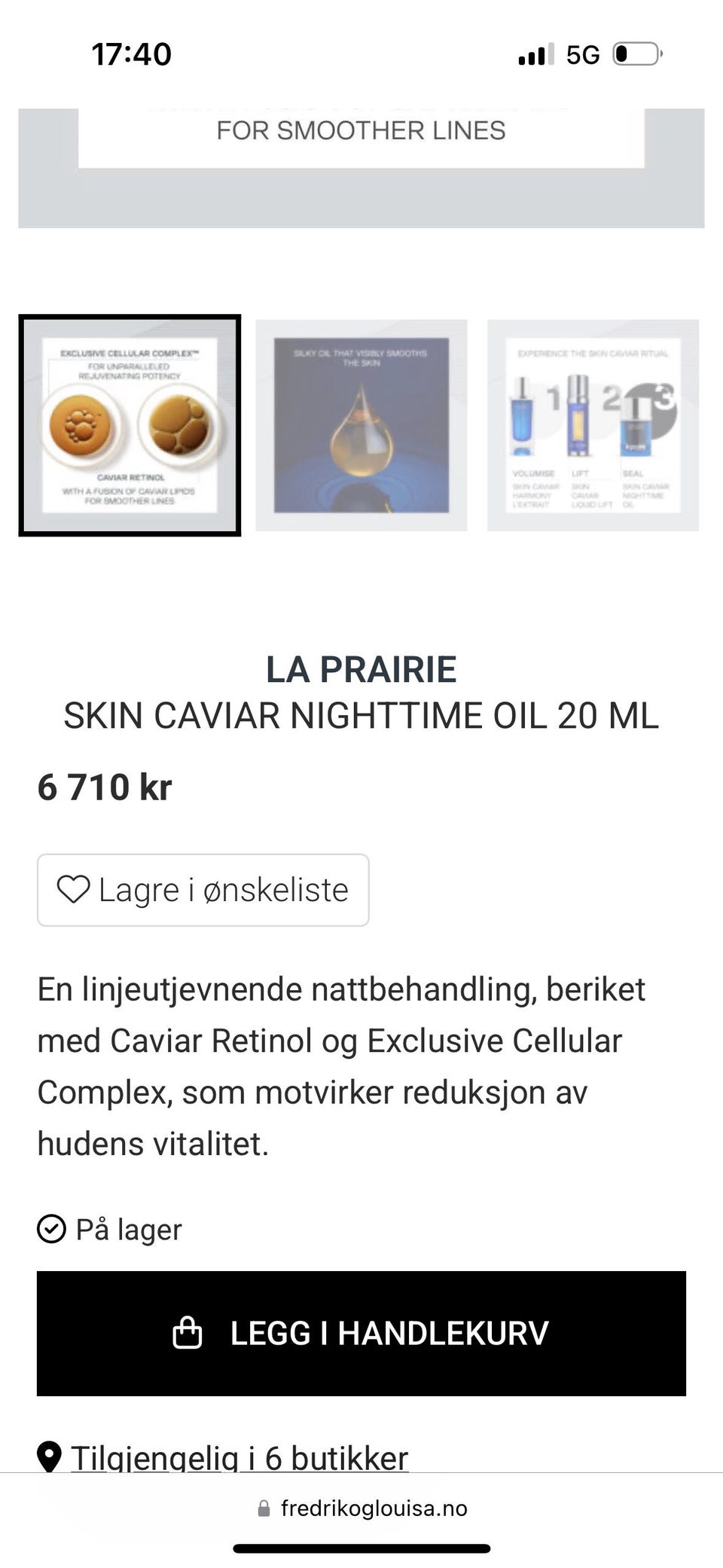This screenshot has height=1568, width=723.
Task: Click the FOR SMOOTHER LINES banner
Action: 361,130
